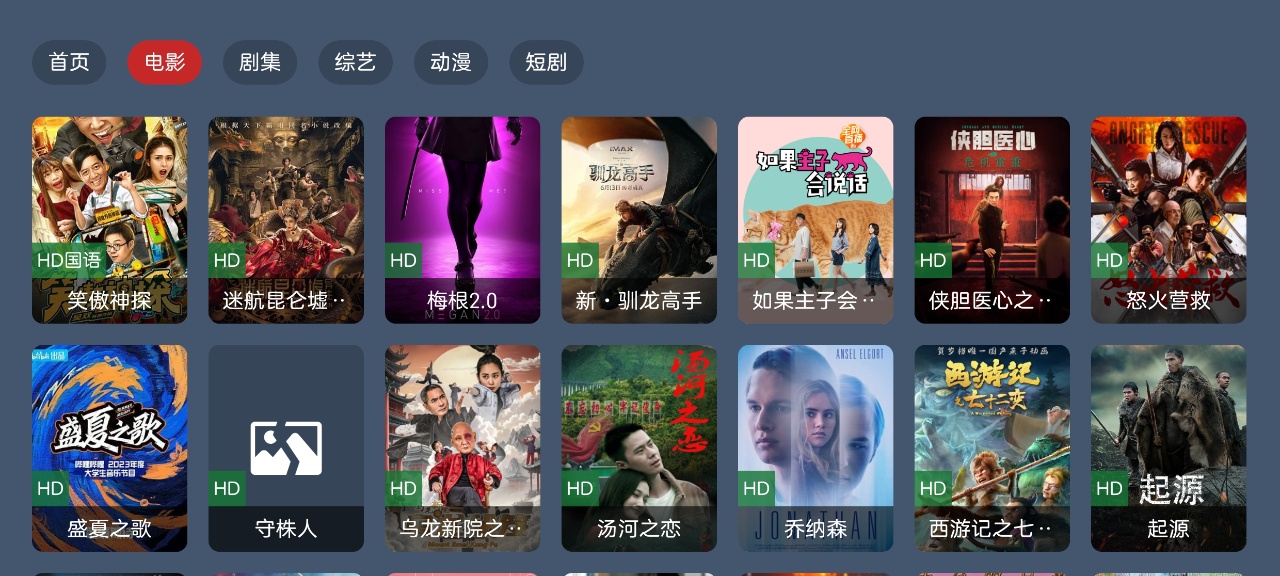View the movie 怒火营救
Viewport: 1280px width, 576px height.
(x=1169, y=220)
